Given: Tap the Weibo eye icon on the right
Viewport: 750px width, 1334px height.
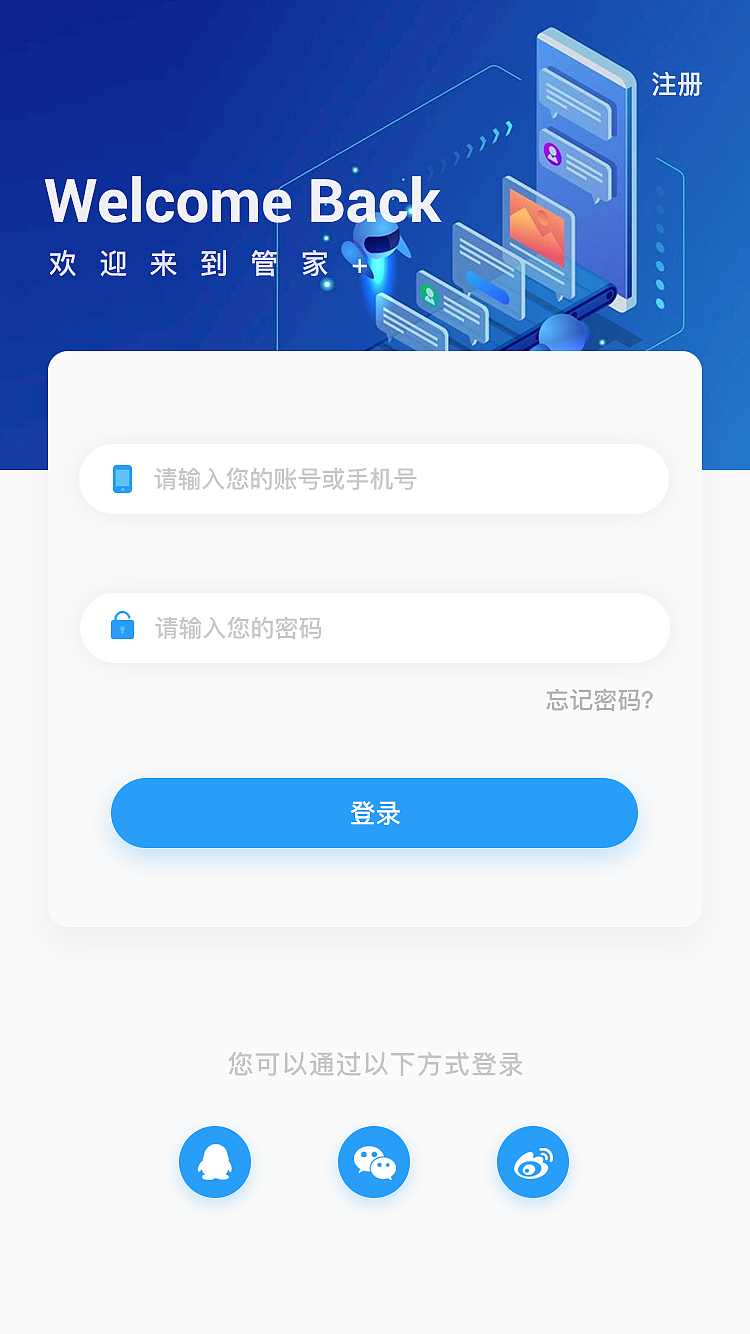Looking at the screenshot, I should pyautogui.click(x=533, y=1162).
